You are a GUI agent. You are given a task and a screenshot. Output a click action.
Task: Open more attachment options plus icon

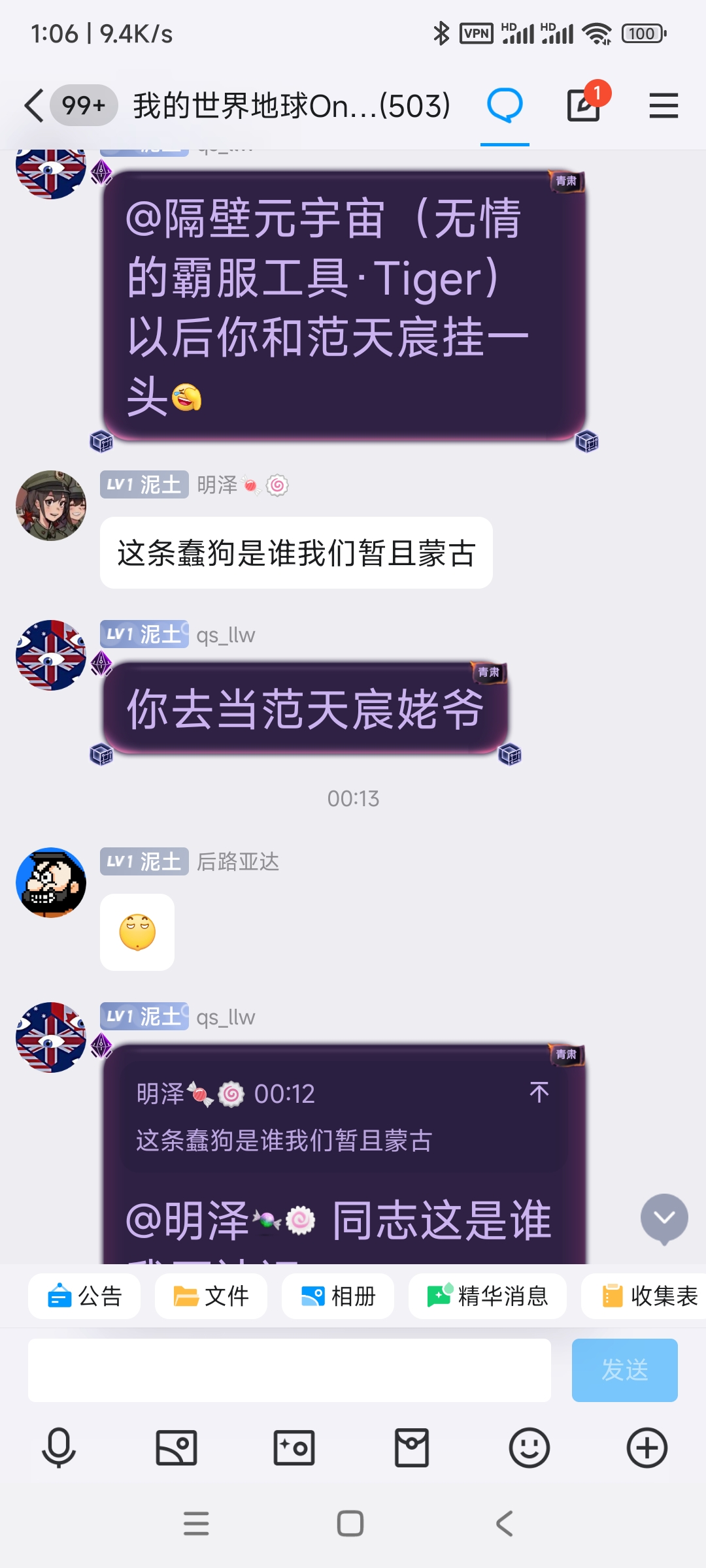pyautogui.click(x=647, y=1448)
